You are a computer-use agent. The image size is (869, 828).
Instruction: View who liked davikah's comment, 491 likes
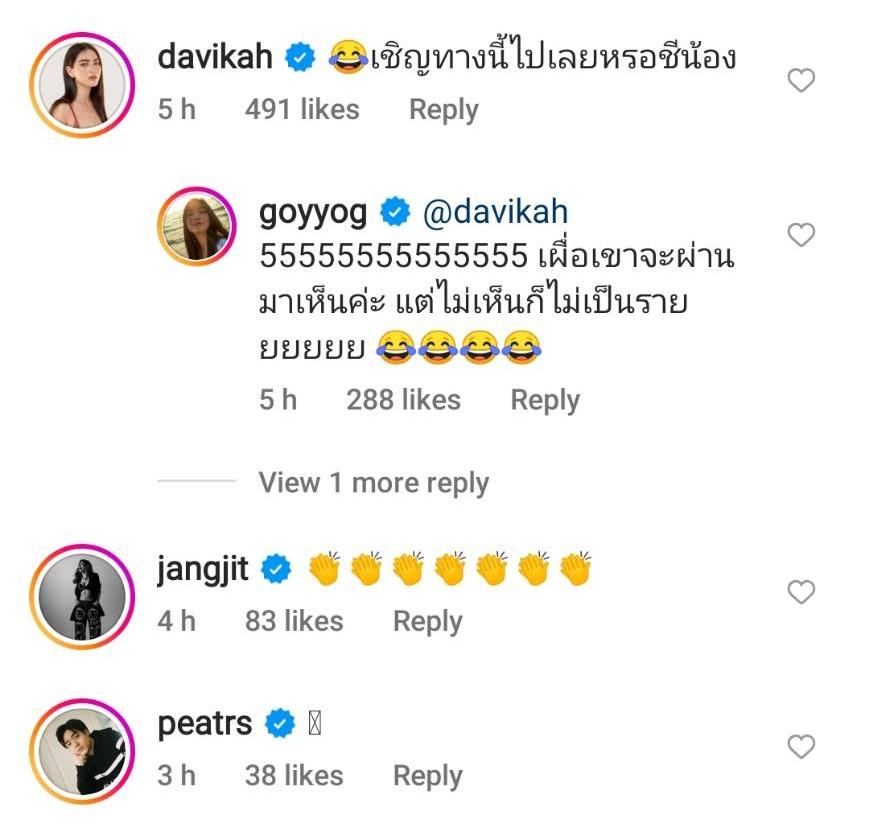pos(301,109)
